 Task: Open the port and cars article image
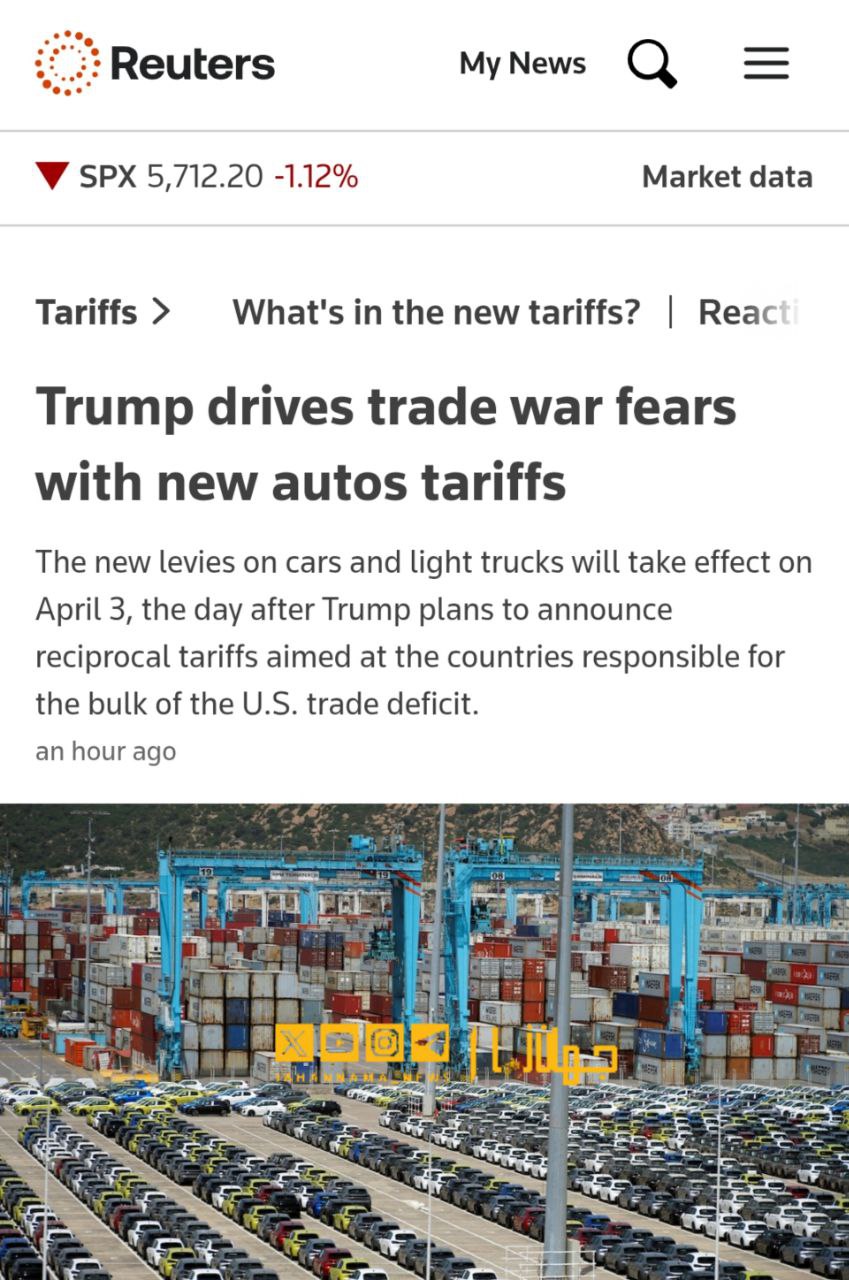424,1040
